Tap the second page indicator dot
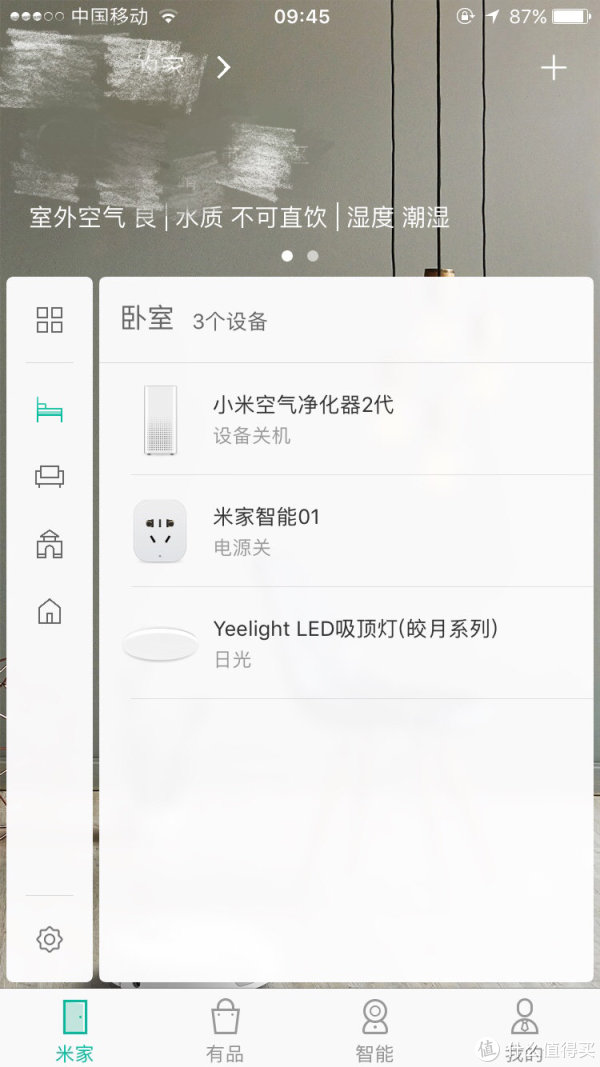 tap(313, 256)
